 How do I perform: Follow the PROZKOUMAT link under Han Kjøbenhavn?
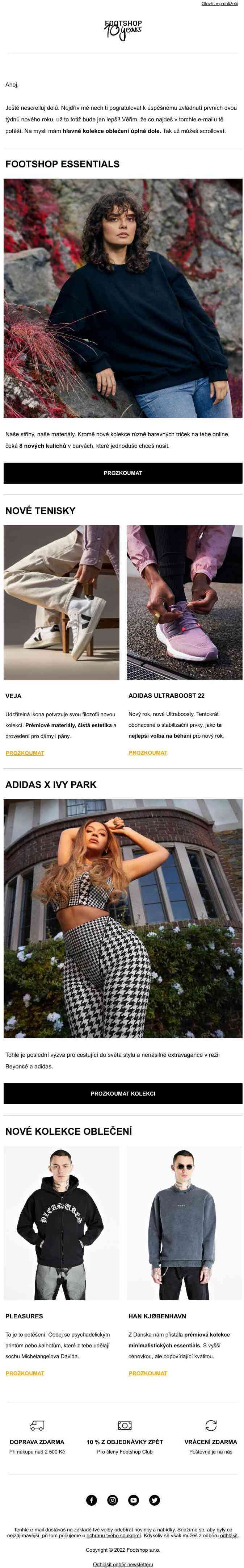[148, 1373]
